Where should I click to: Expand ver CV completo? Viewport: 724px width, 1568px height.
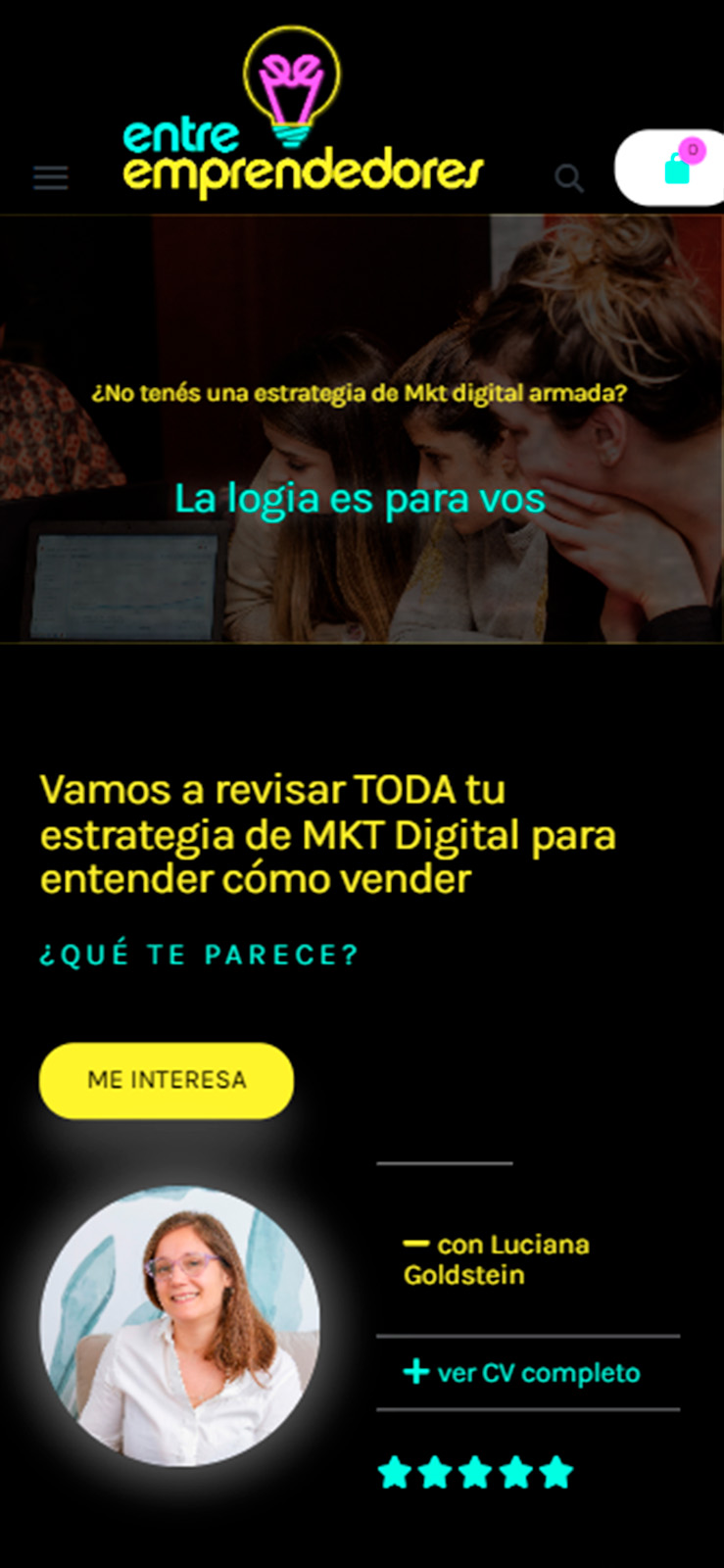click(522, 1372)
